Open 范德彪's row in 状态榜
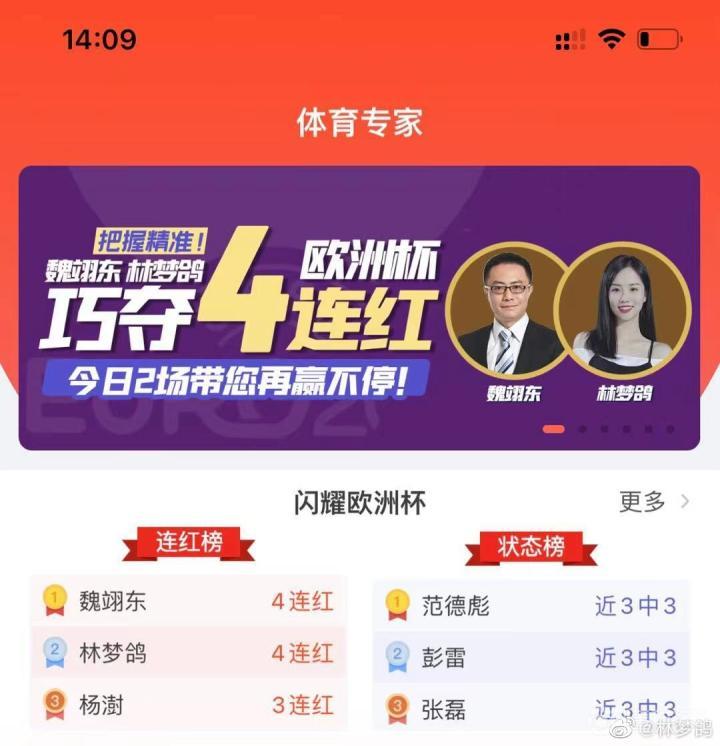720x746 pixels. point(531,605)
